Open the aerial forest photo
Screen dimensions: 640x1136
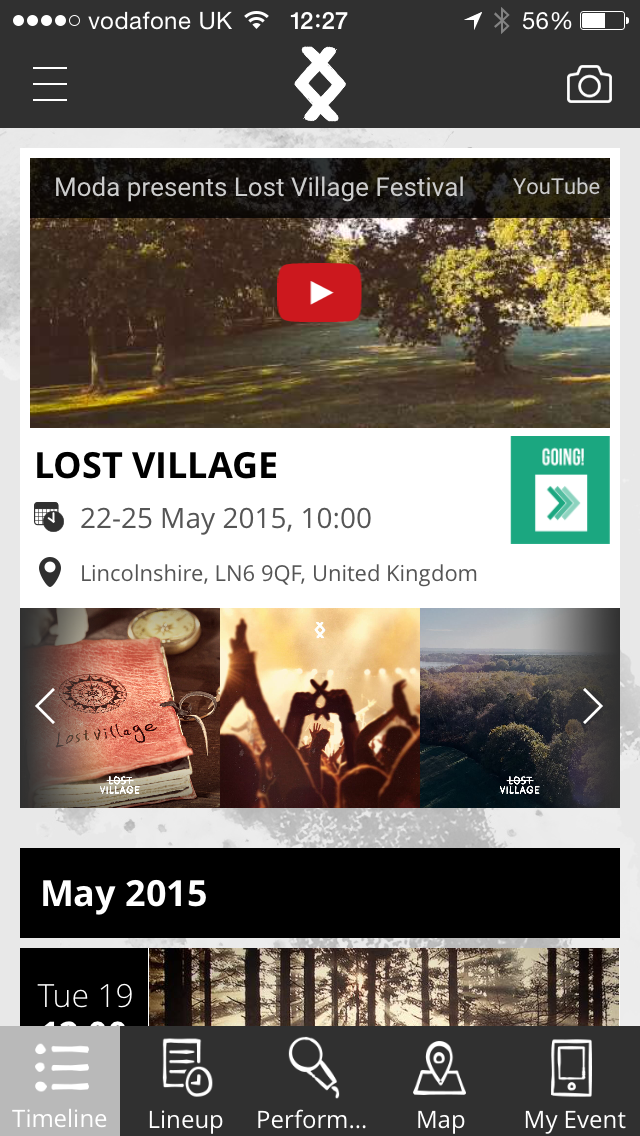500,708
